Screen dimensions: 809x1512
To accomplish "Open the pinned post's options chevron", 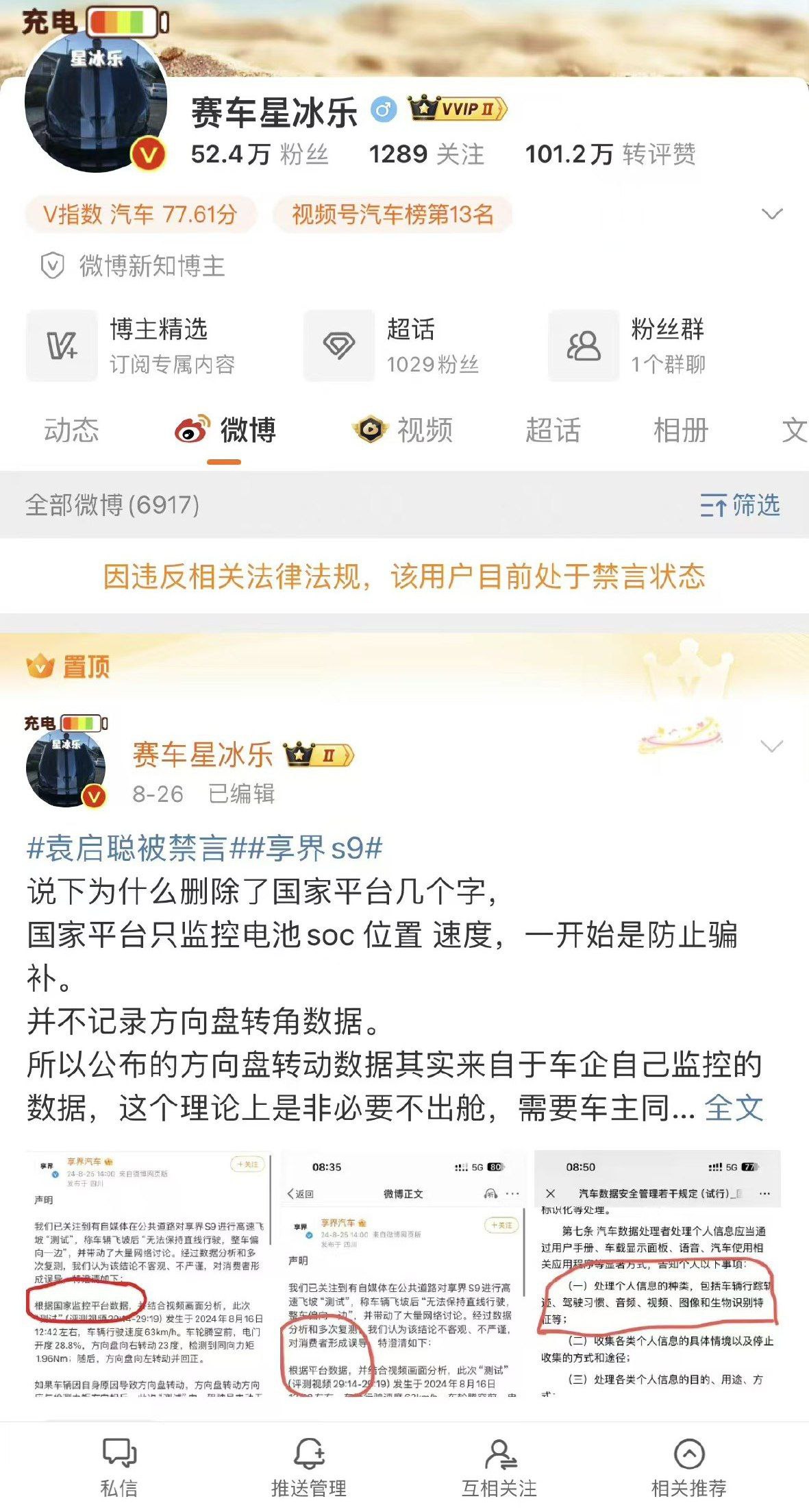I will 771,746.
